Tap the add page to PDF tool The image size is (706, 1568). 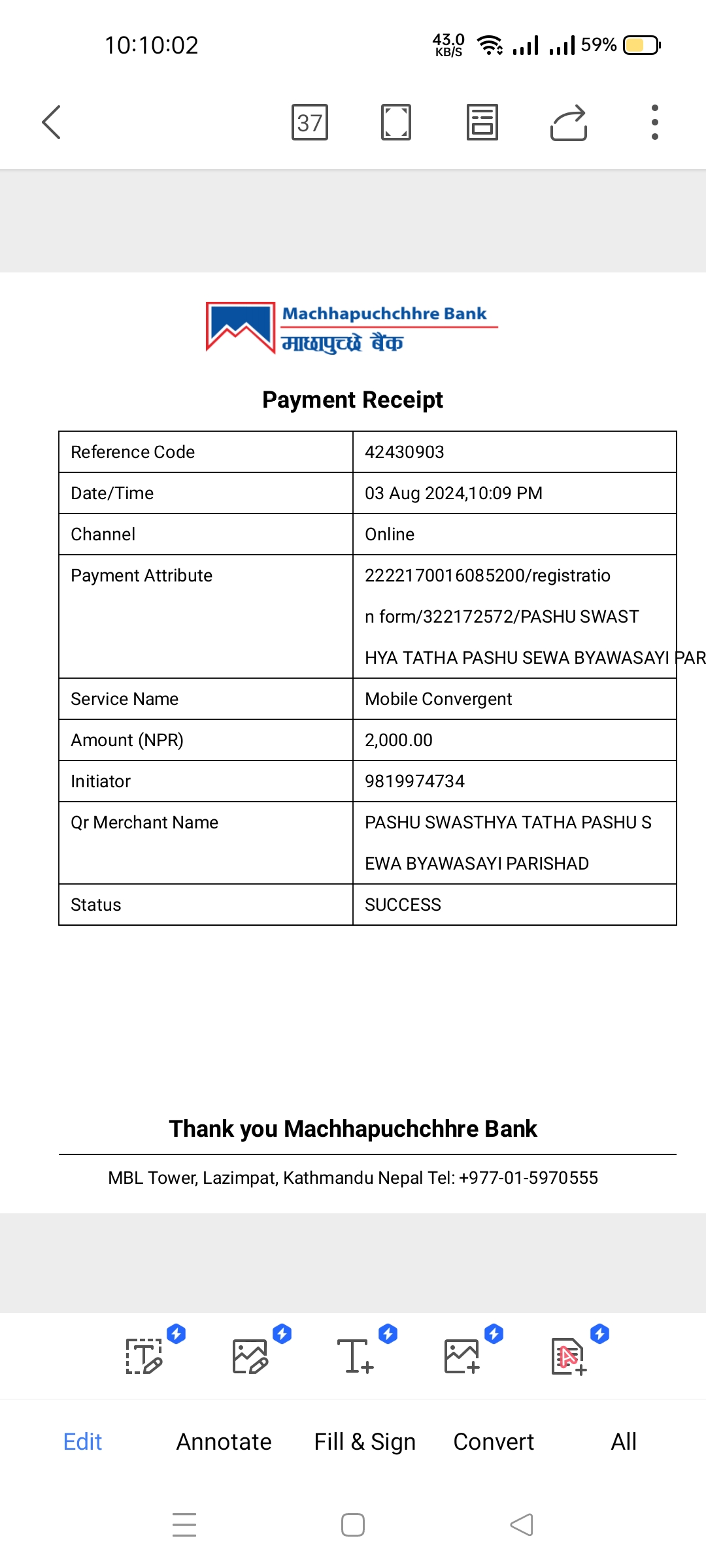click(568, 1356)
